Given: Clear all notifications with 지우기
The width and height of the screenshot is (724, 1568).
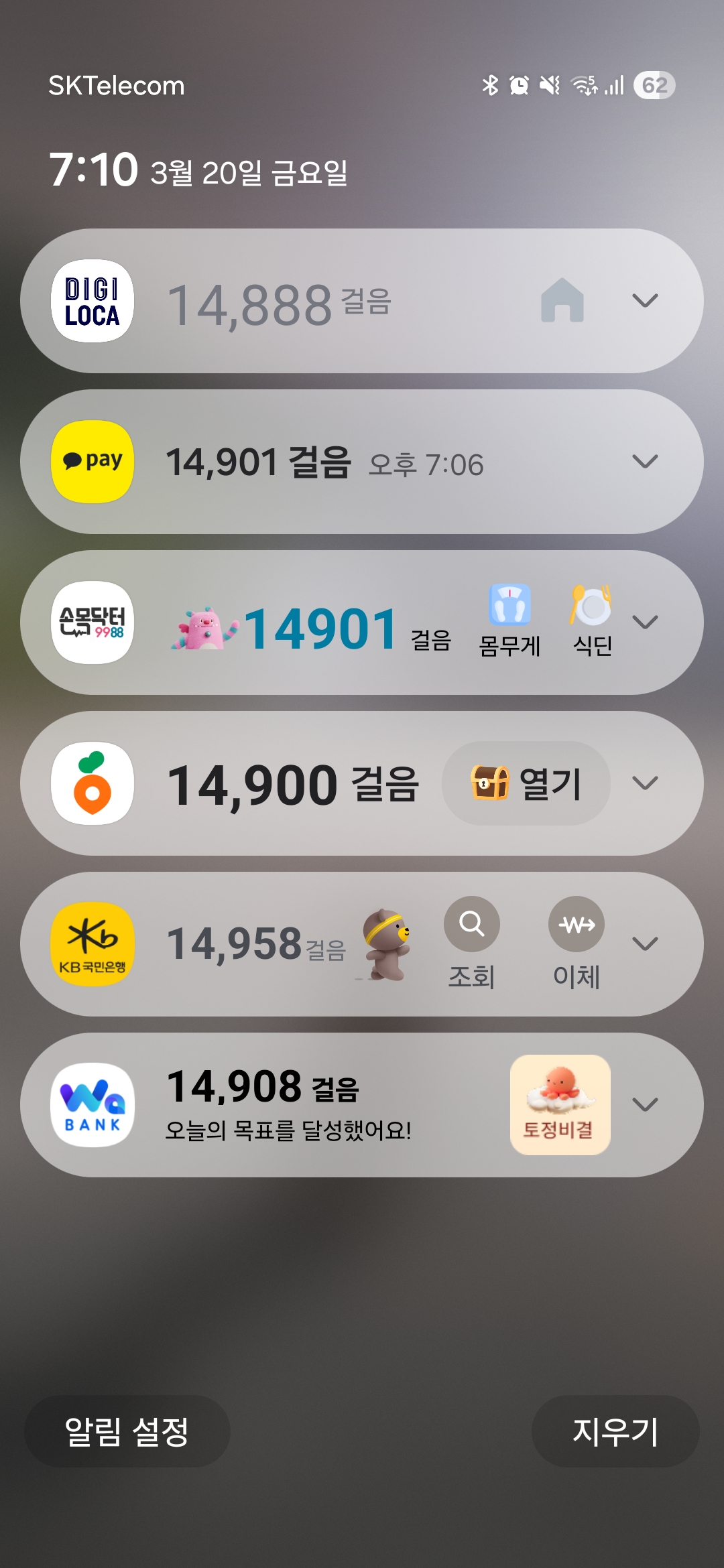Looking at the screenshot, I should coord(615,1431).
